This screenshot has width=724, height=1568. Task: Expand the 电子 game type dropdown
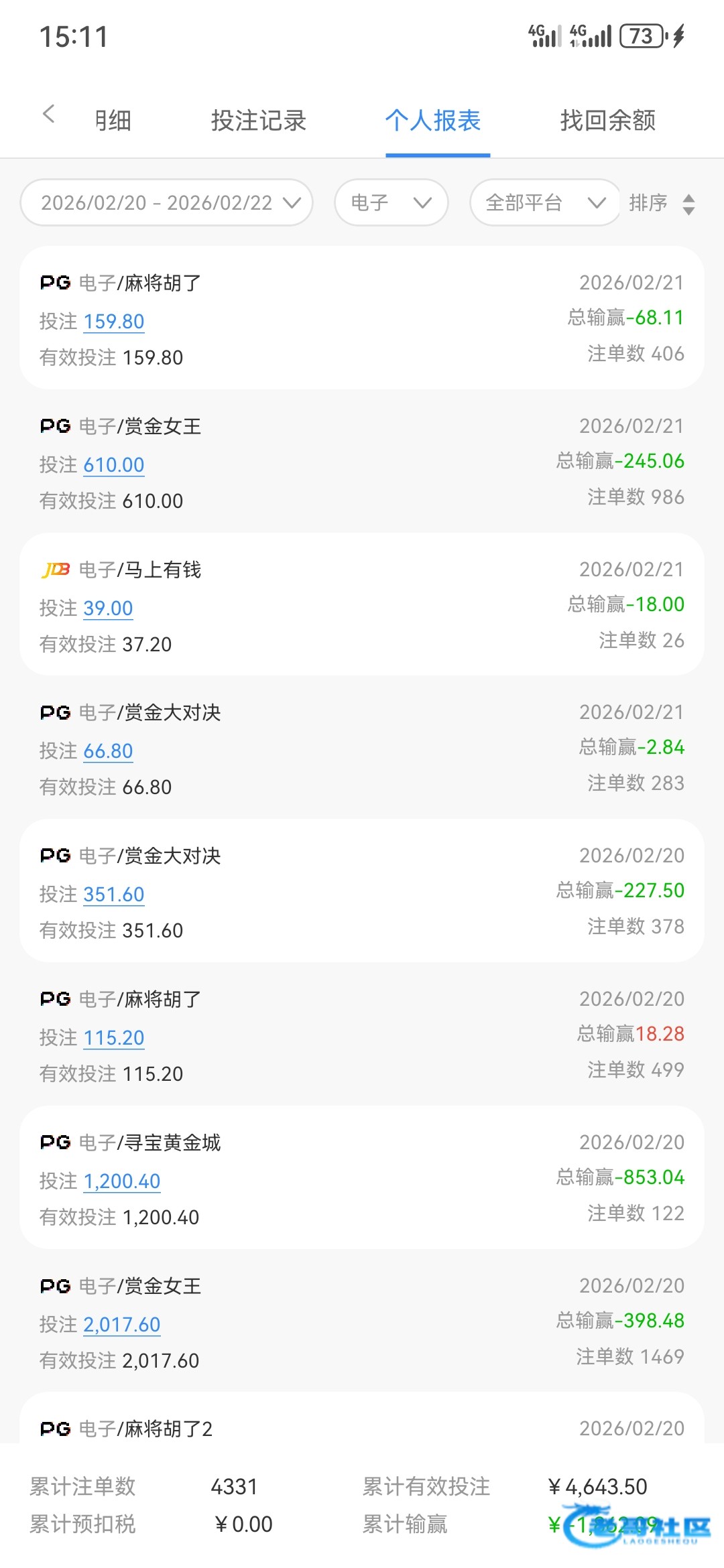pos(391,202)
